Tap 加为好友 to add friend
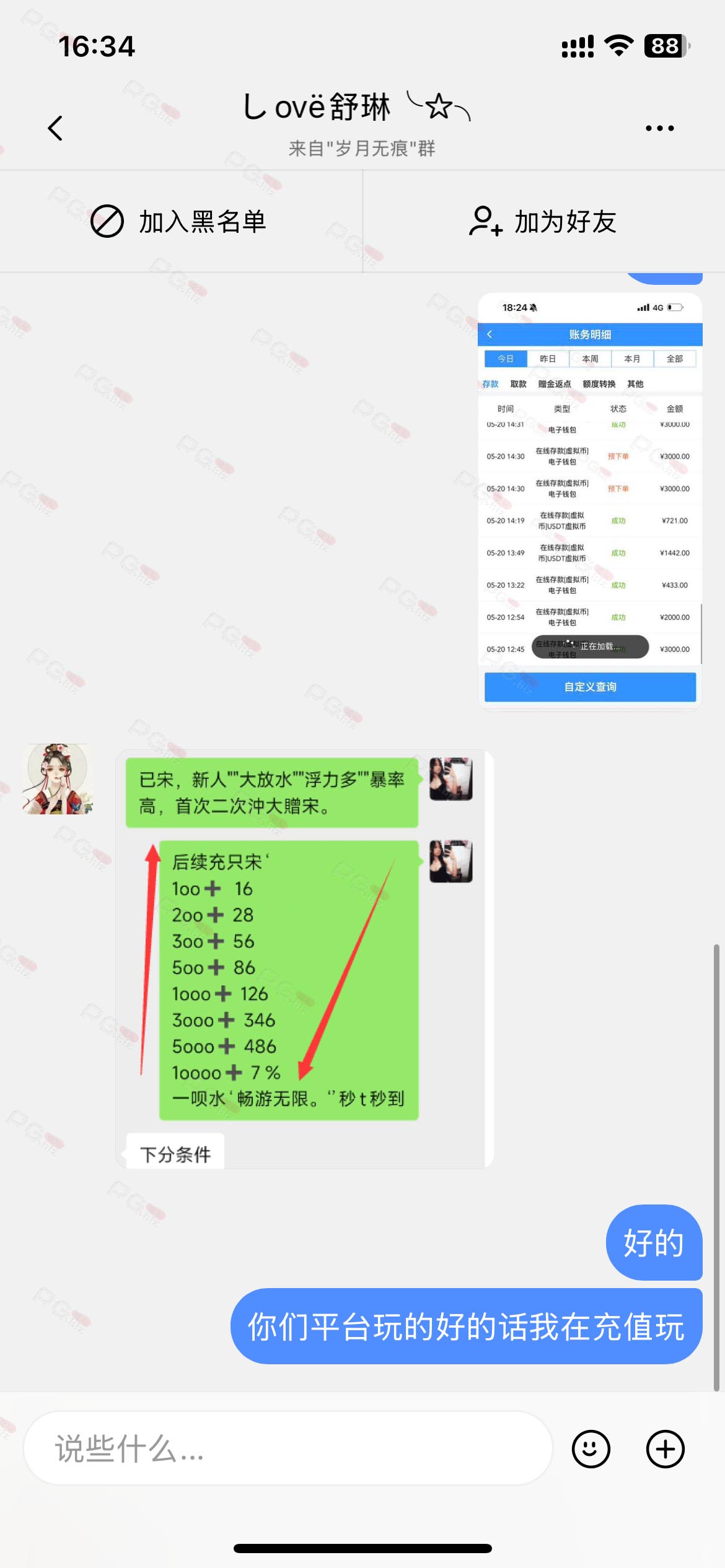725x1568 pixels. (543, 222)
